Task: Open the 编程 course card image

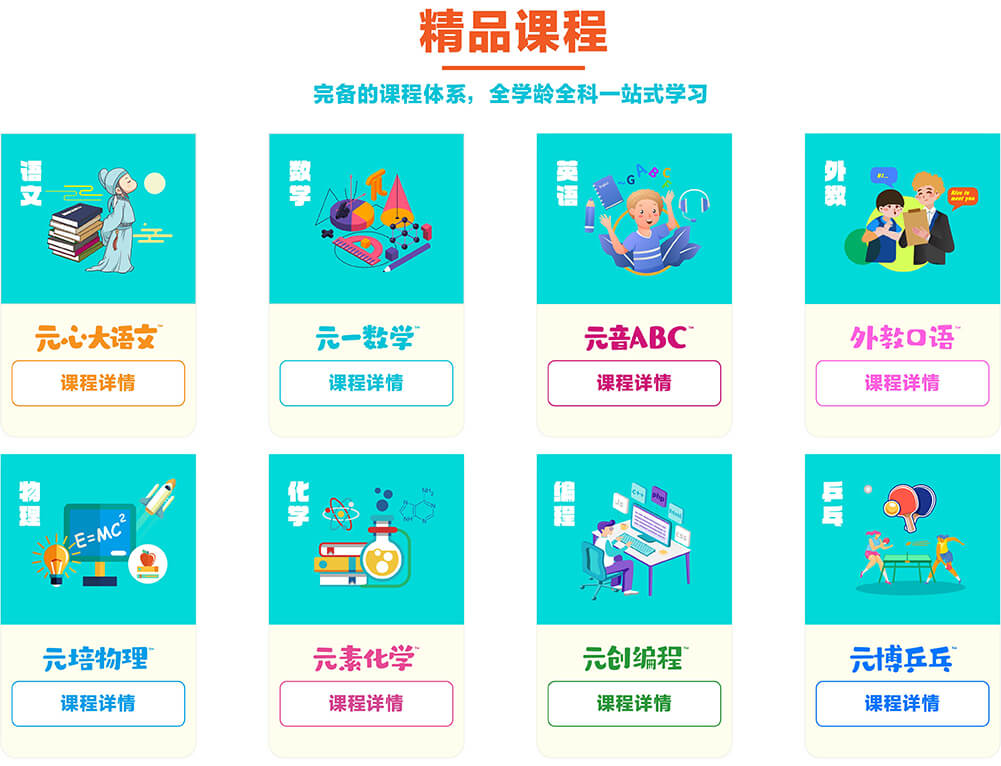Action: [634, 540]
